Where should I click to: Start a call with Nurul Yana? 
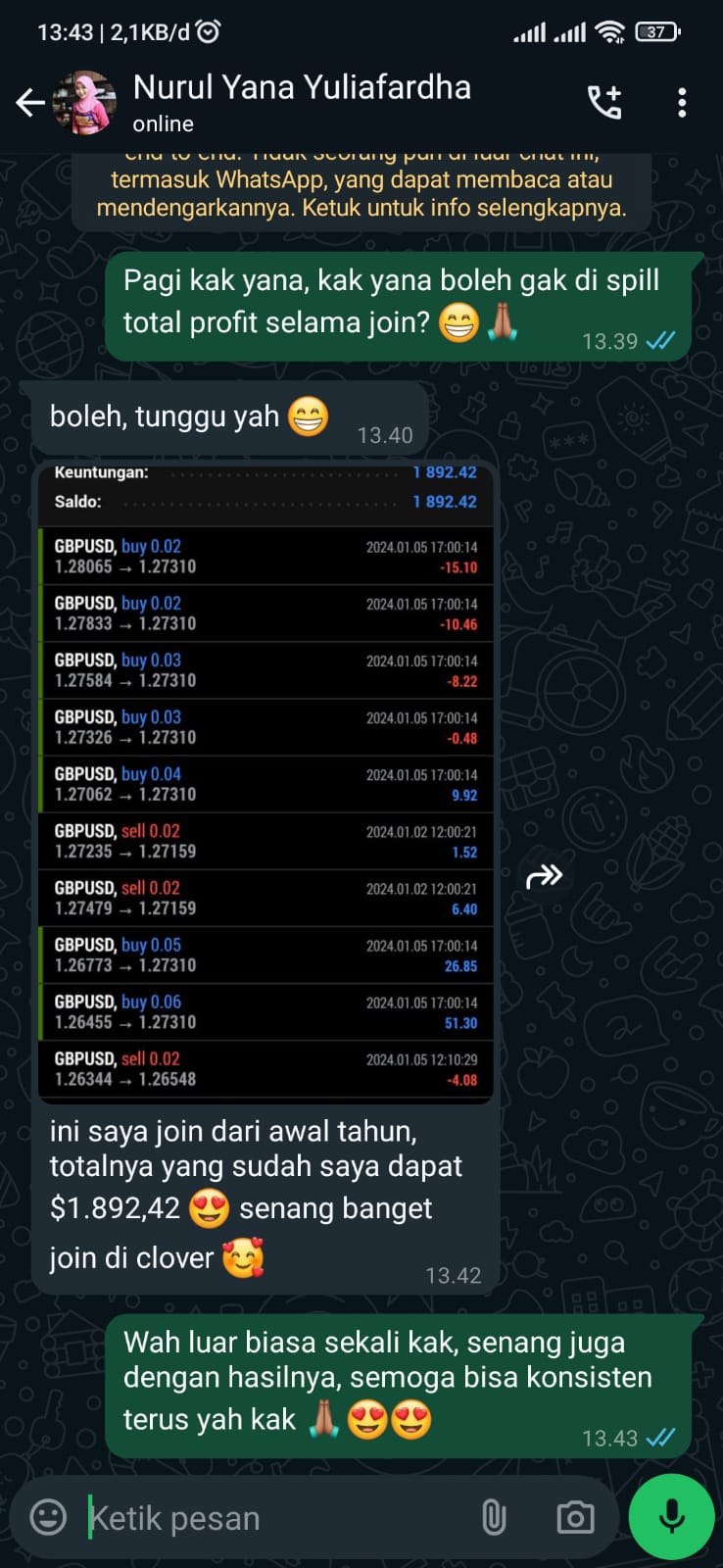click(603, 102)
